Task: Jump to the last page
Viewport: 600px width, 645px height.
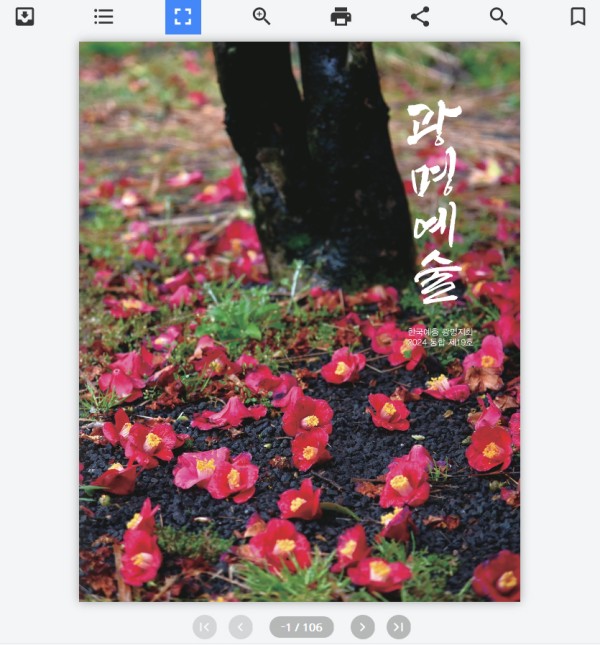Action: [398, 627]
